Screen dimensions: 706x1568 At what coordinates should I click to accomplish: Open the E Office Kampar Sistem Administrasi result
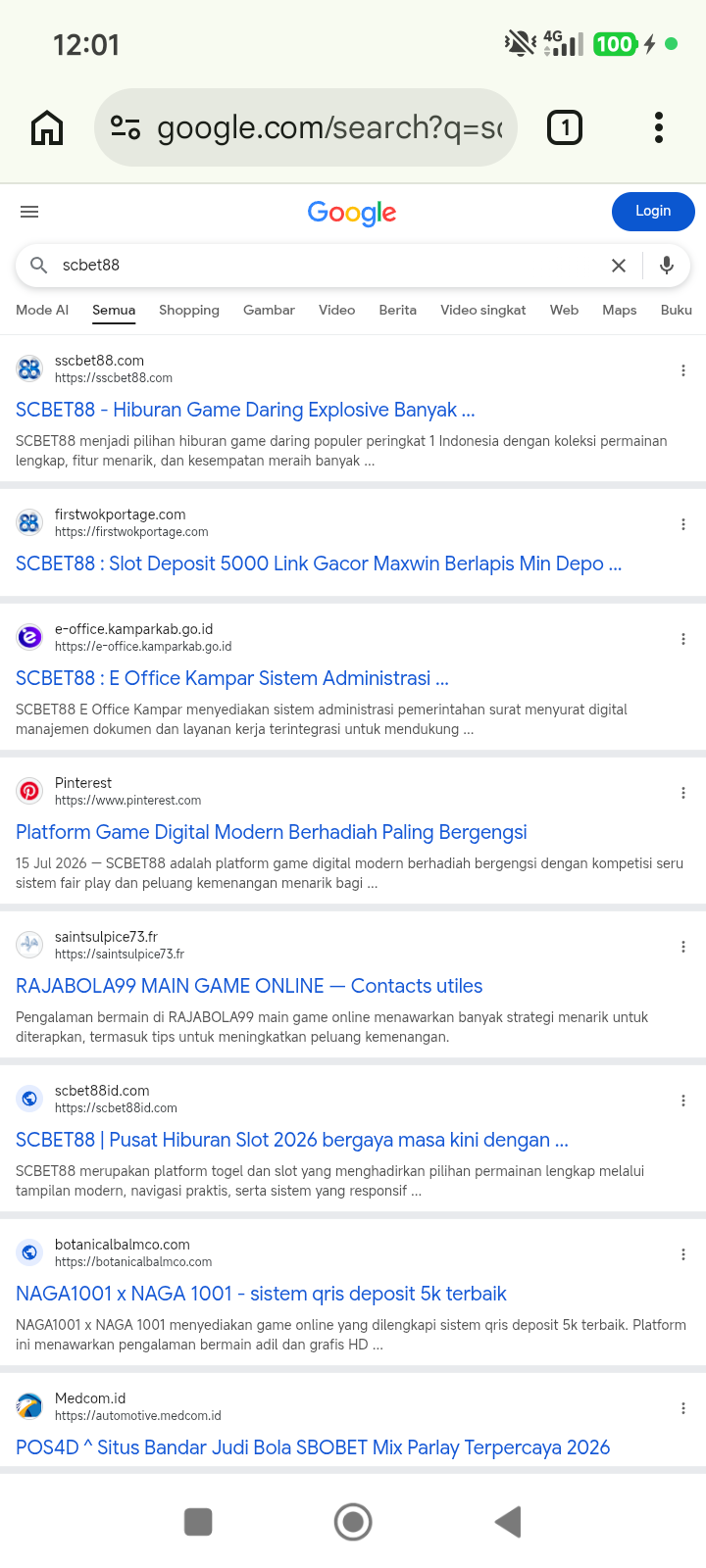(x=232, y=678)
